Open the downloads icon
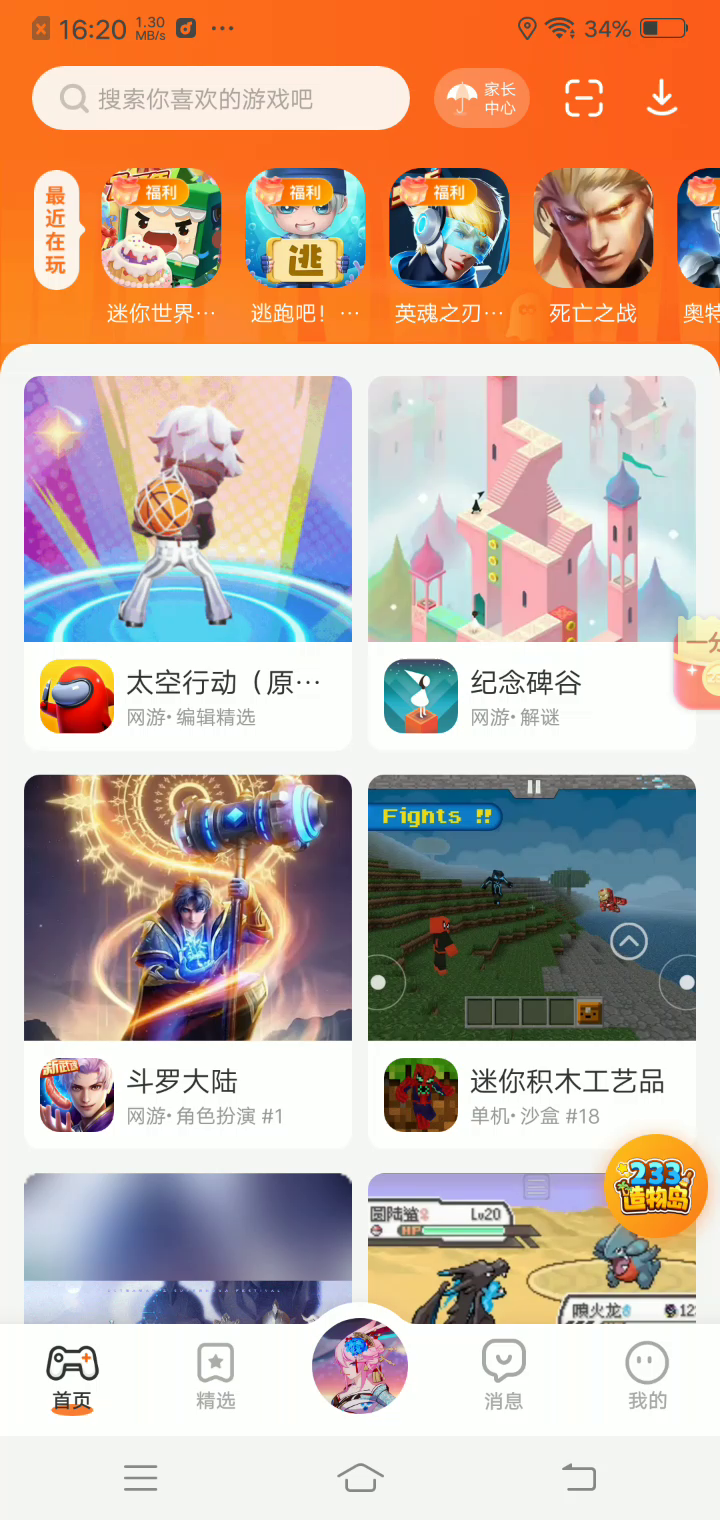 [662, 99]
